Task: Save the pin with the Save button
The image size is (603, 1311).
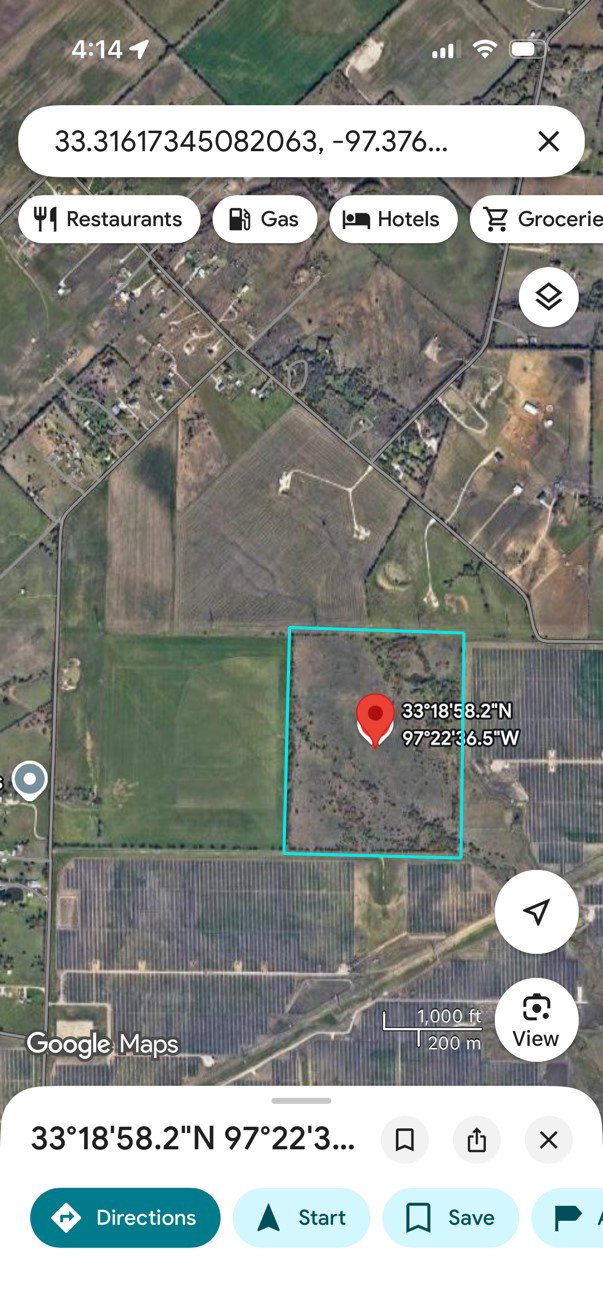Action: pos(450,1218)
